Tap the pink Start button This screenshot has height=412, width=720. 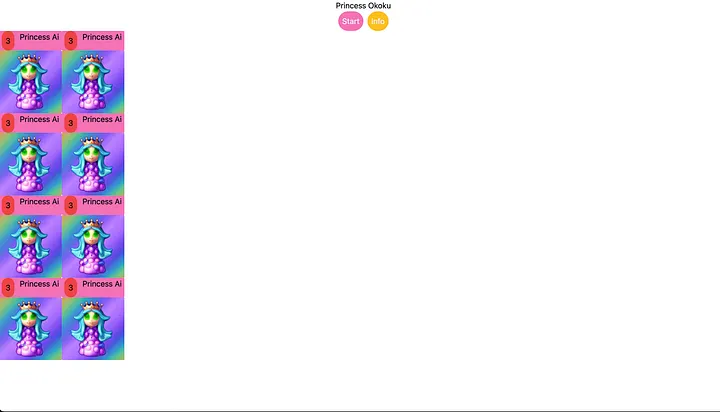pyautogui.click(x=350, y=21)
